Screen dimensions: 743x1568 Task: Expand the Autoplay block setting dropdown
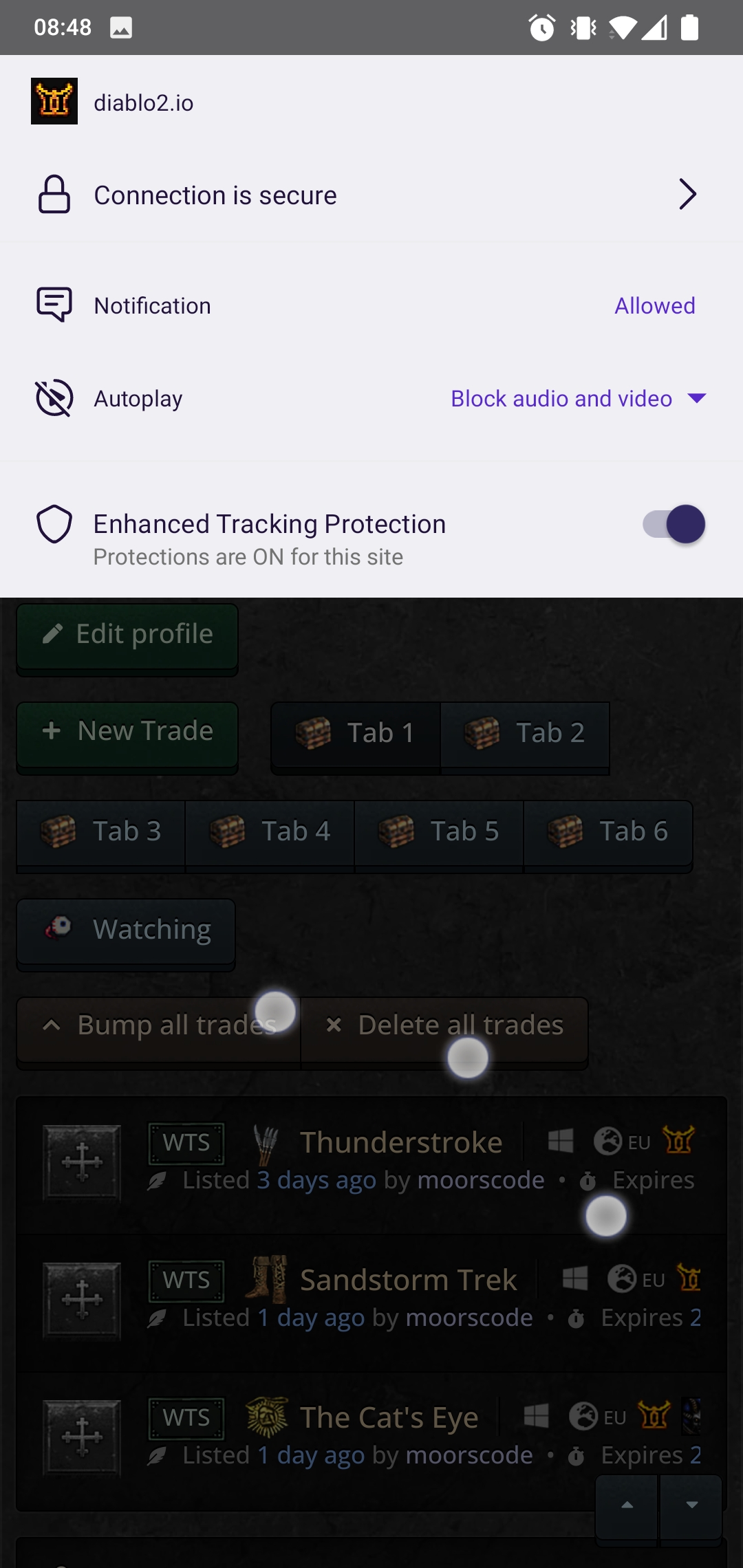coord(578,399)
